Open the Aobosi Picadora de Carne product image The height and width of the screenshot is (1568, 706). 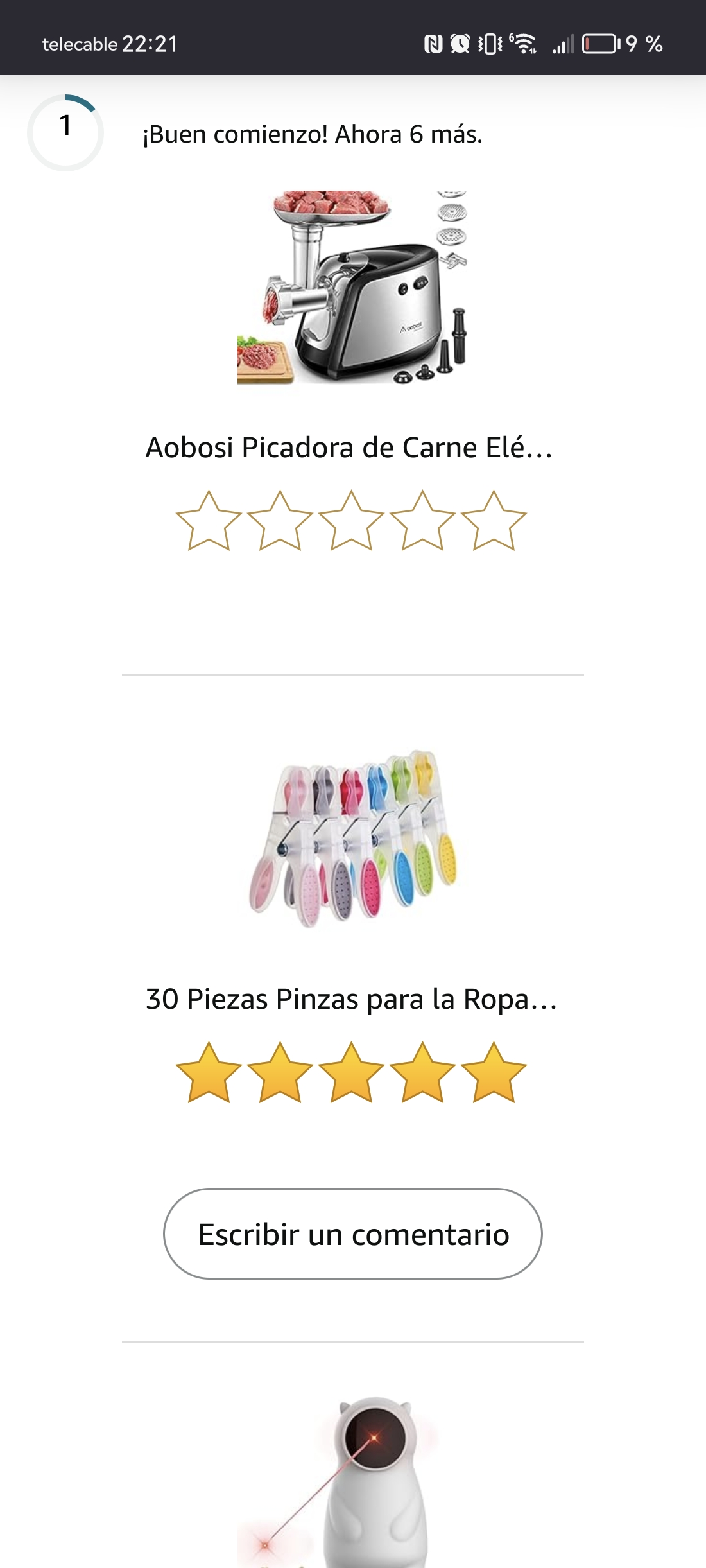(352, 287)
